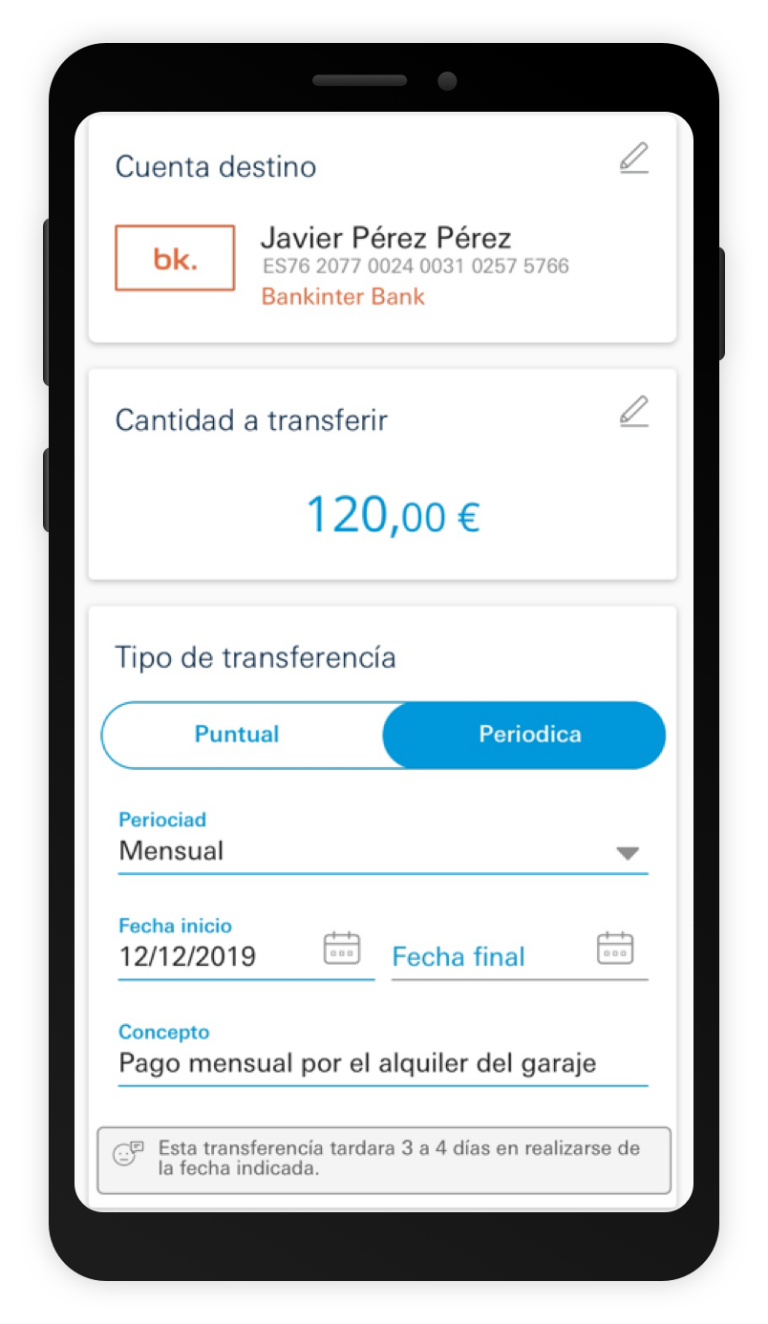Edit the Cantidad a transferir amount
This screenshot has height=1324, width=768.
pos(634,412)
